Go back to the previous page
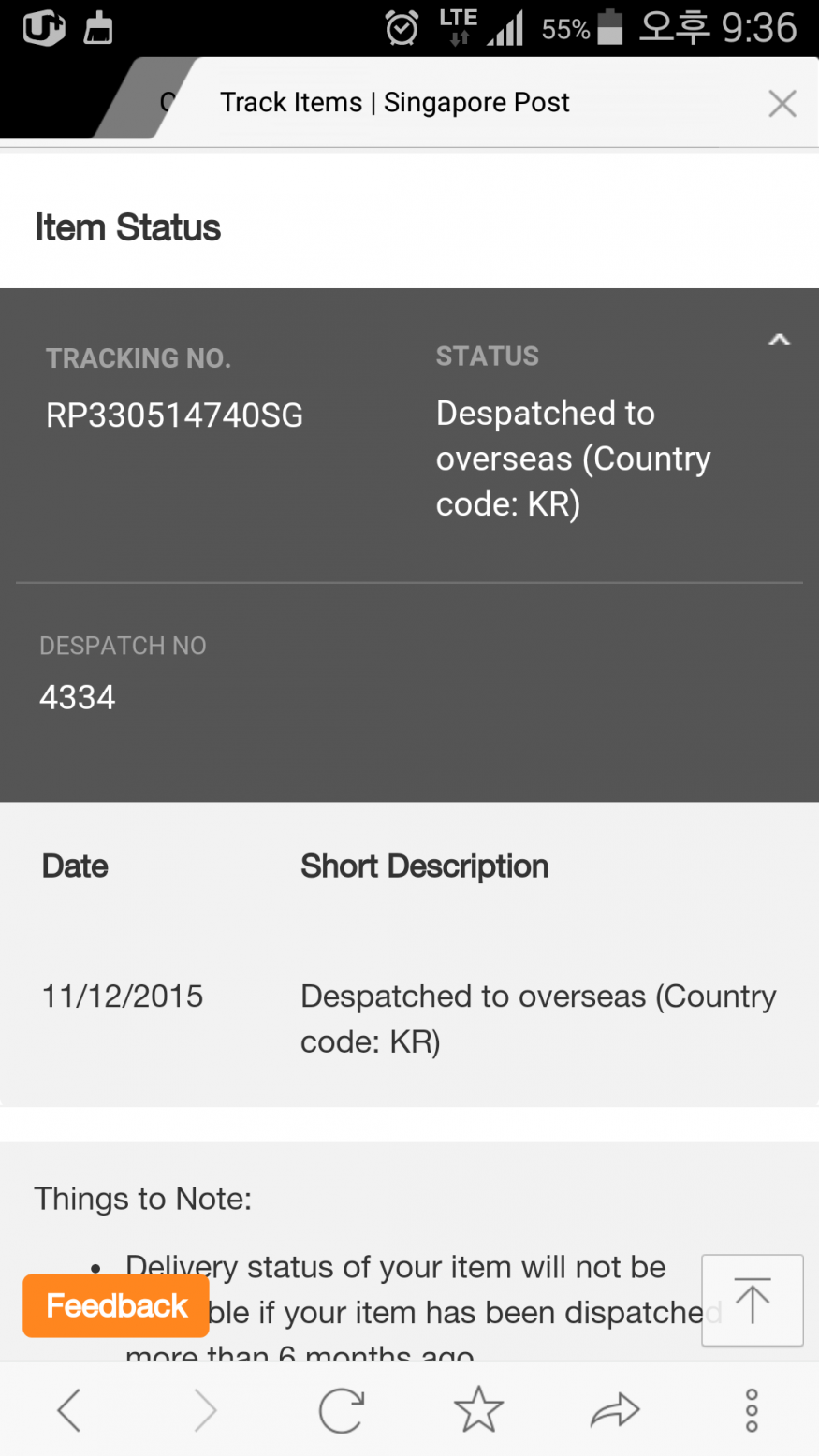The width and height of the screenshot is (819, 1456). pos(69,1410)
